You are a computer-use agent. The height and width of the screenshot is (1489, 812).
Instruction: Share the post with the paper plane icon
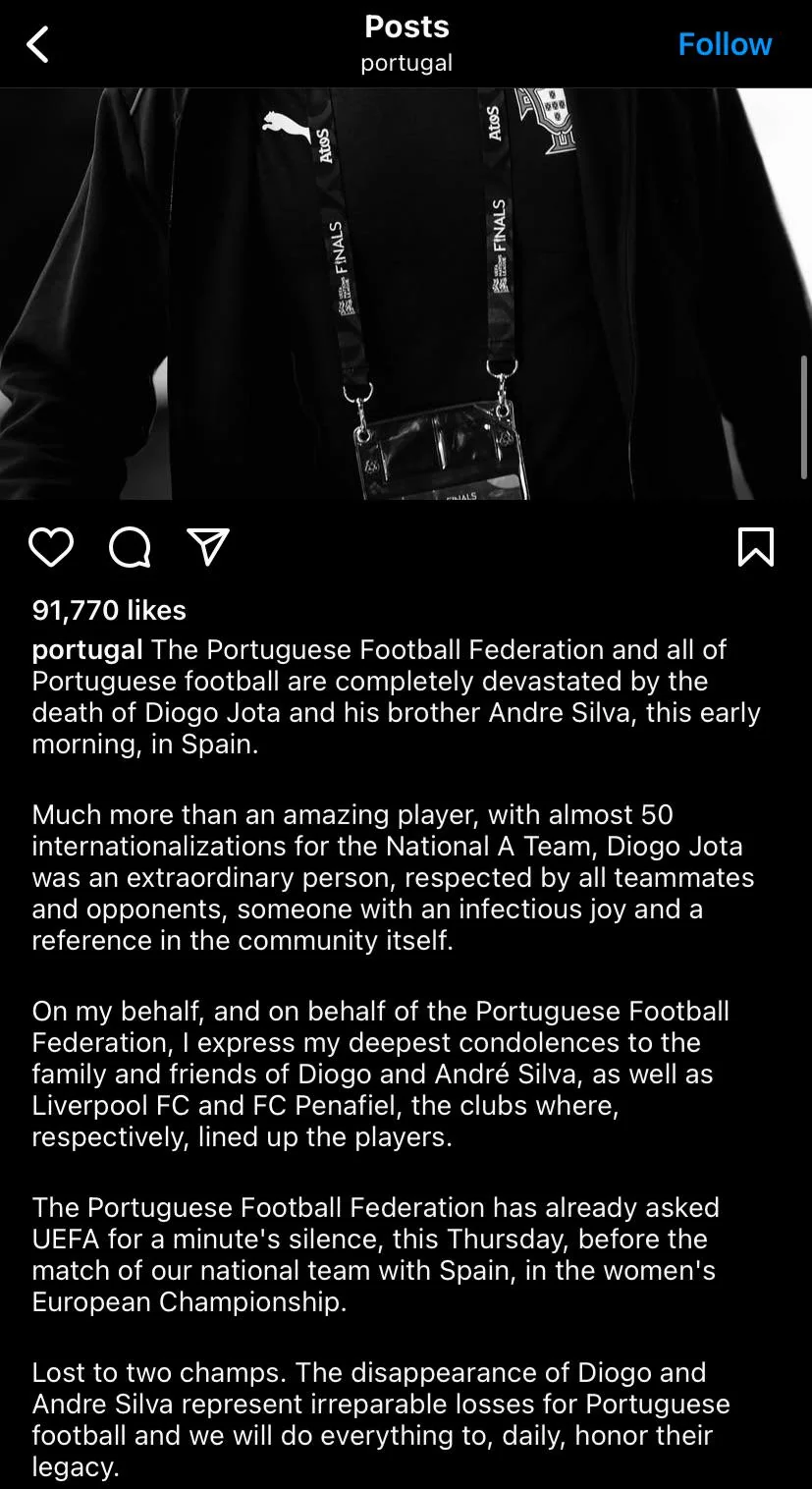(x=208, y=547)
